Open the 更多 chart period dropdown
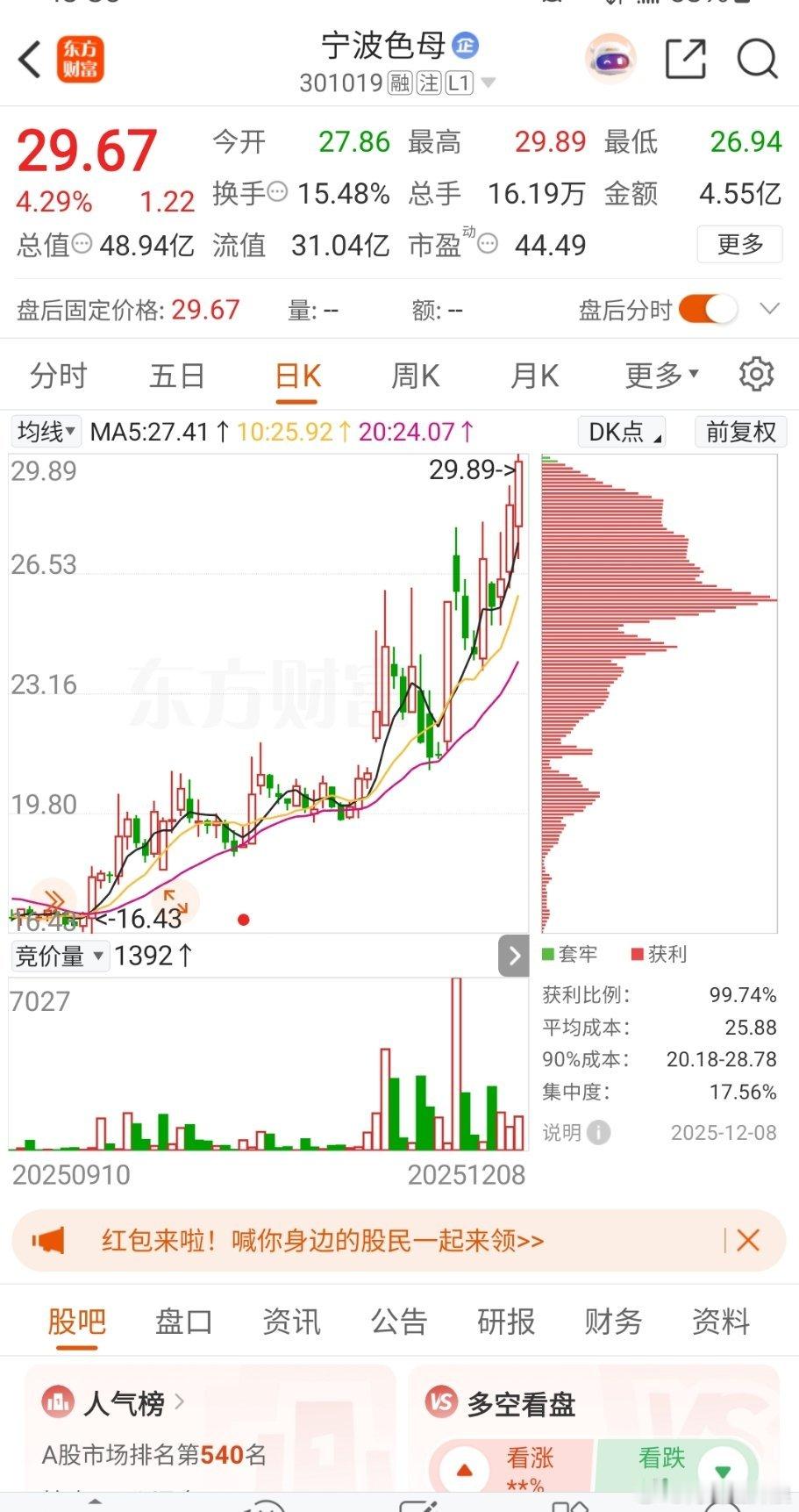The height and width of the screenshot is (1512, 799). click(657, 374)
